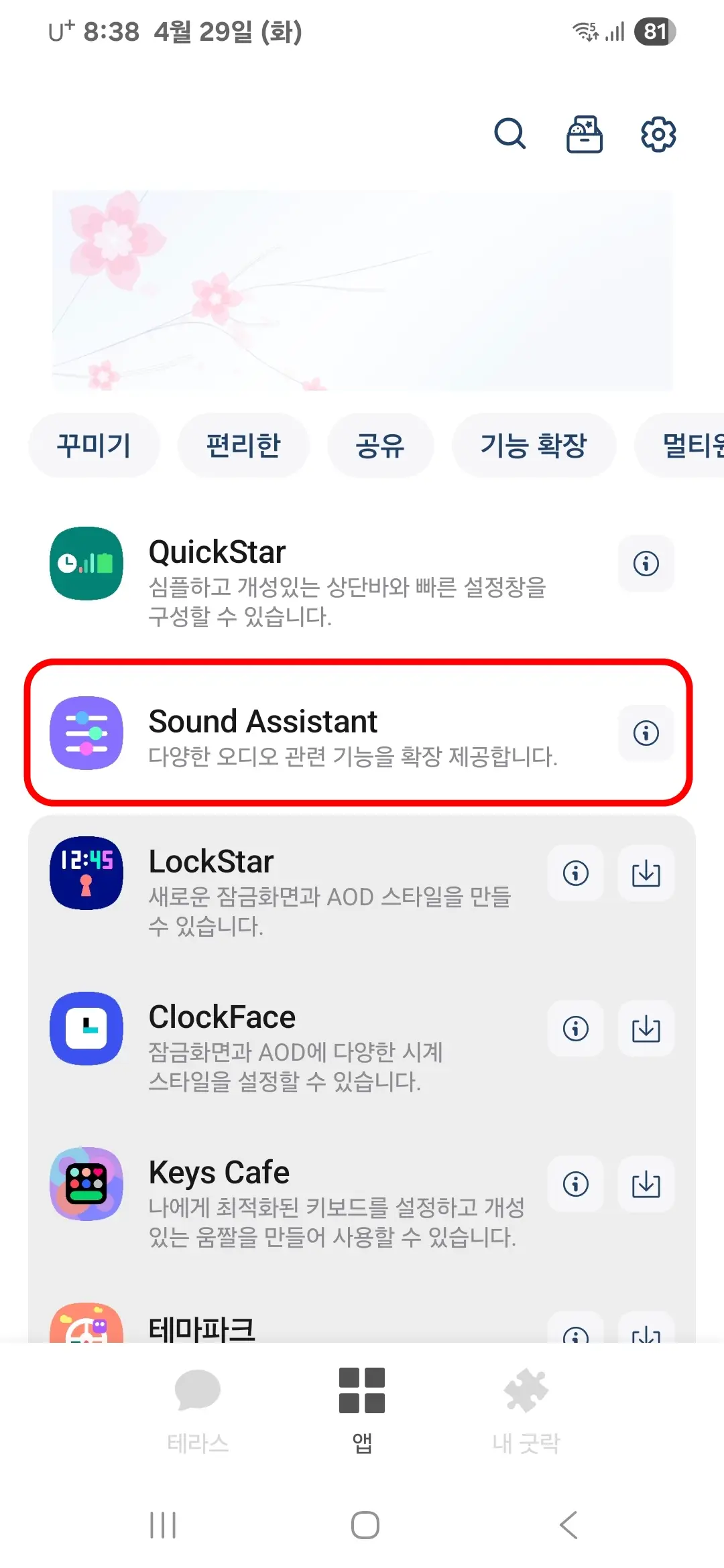724x1568 pixels.
Task: Select the 편리한 filter chip
Action: click(243, 445)
